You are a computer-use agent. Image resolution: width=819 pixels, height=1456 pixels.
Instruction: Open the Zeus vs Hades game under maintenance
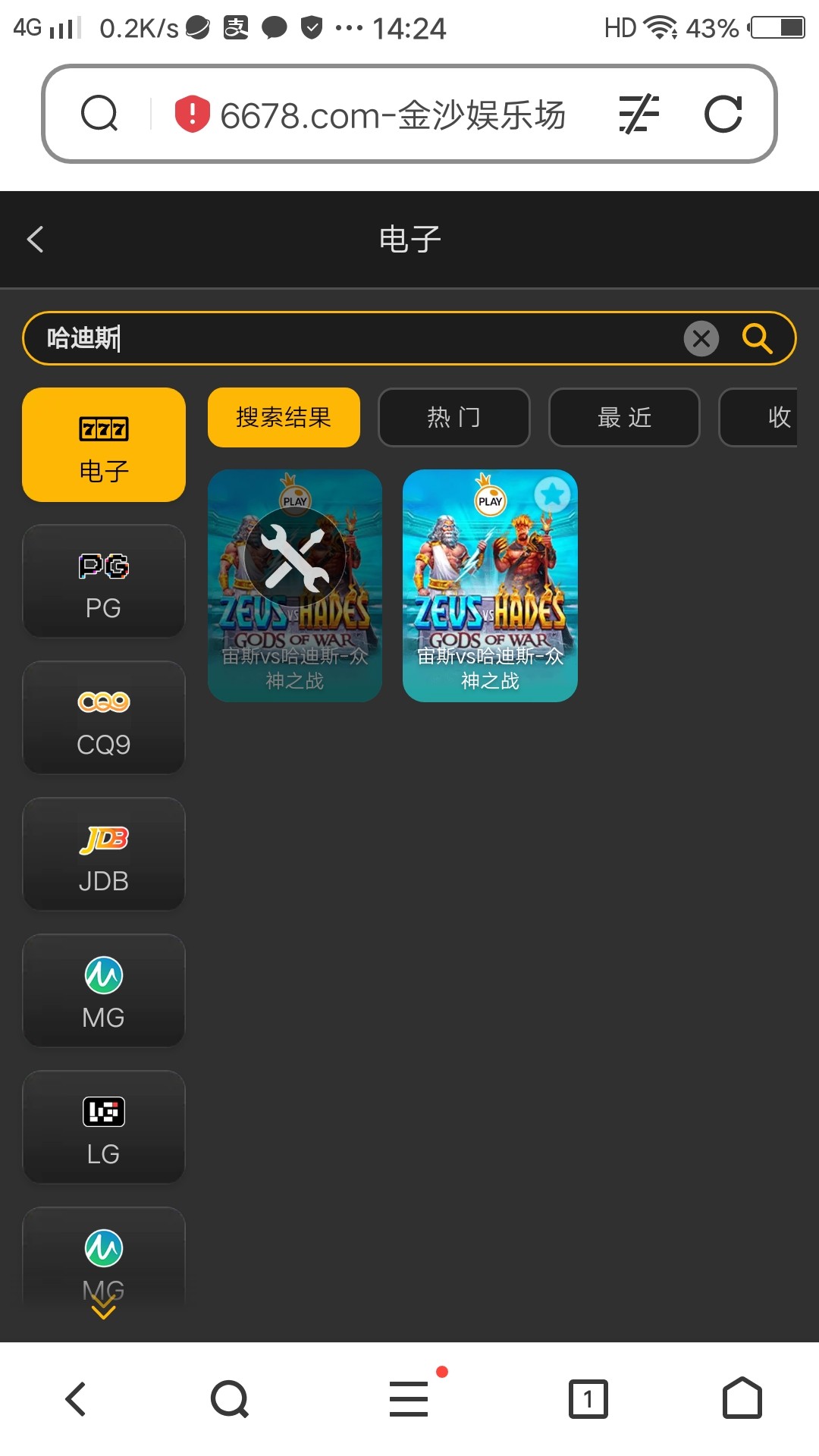(x=295, y=585)
